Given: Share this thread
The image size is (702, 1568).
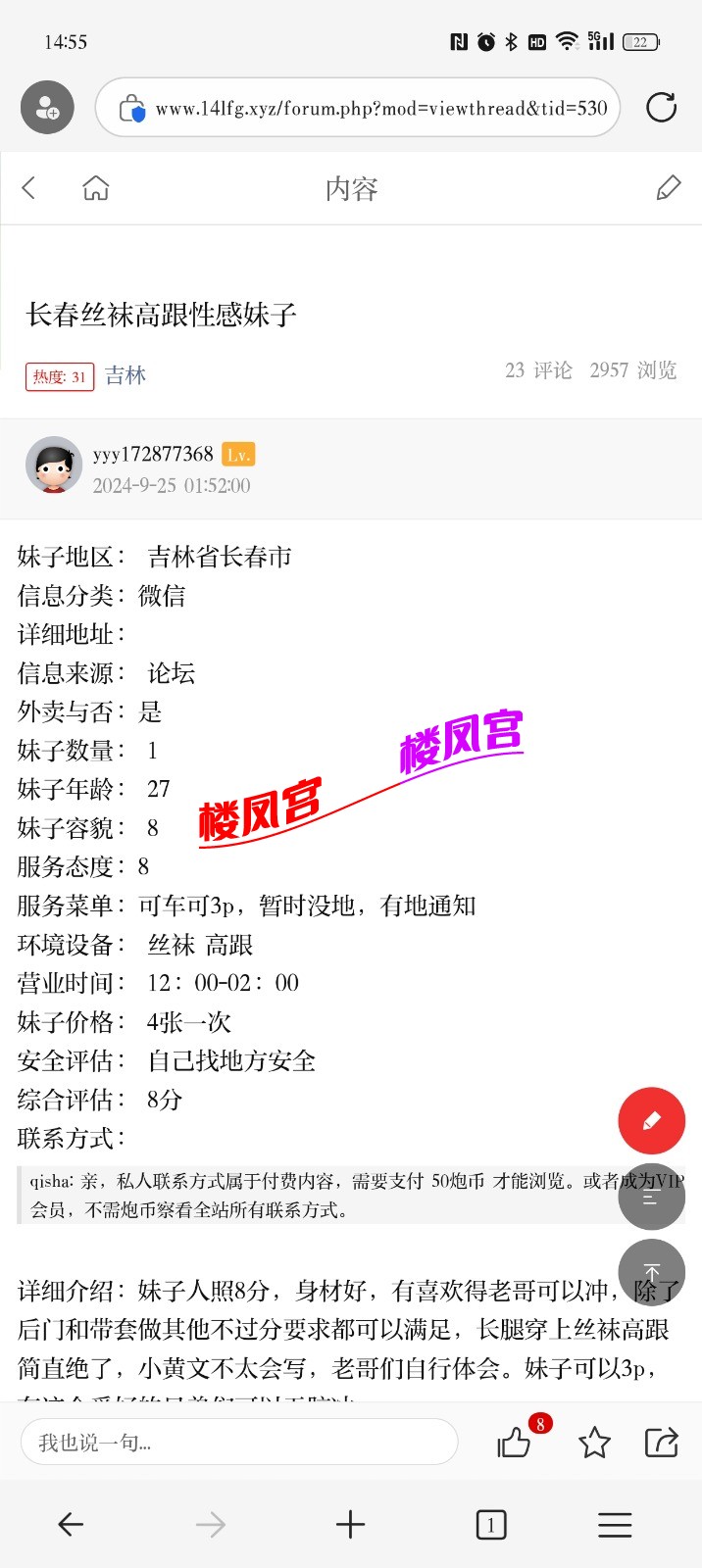Looking at the screenshot, I should pos(662,1443).
